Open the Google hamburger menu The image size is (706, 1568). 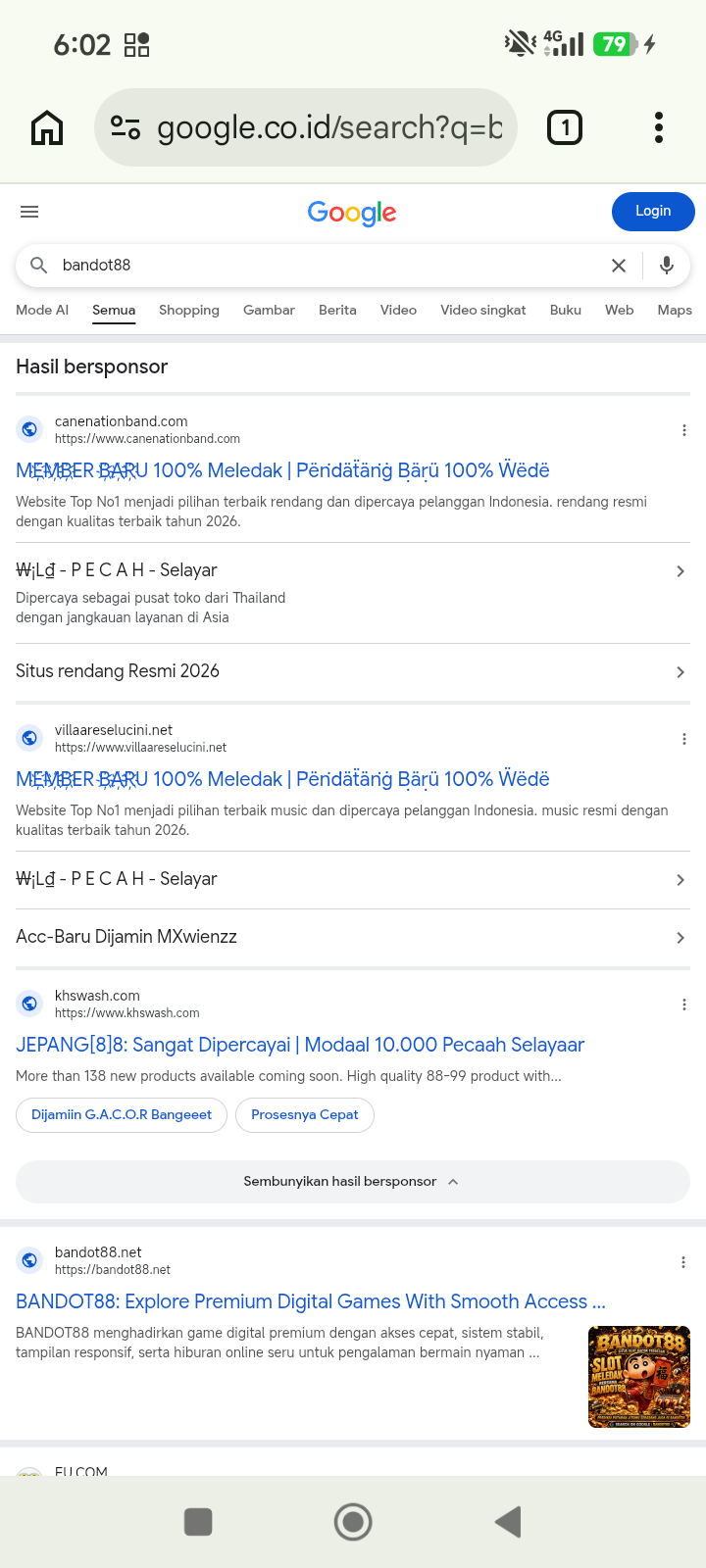point(29,212)
